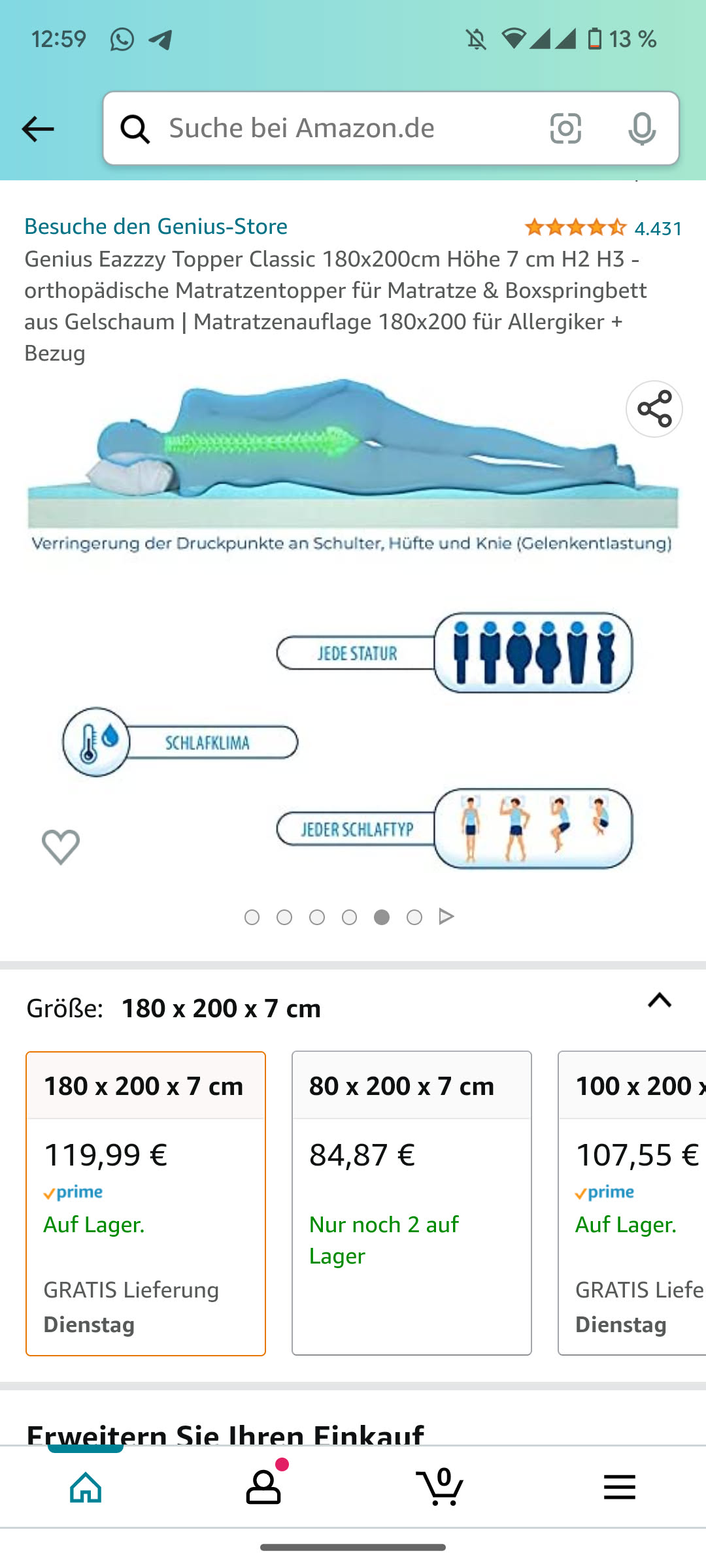Screen dimensions: 706x1568
Task: View the shopping cart
Action: tap(440, 1487)
